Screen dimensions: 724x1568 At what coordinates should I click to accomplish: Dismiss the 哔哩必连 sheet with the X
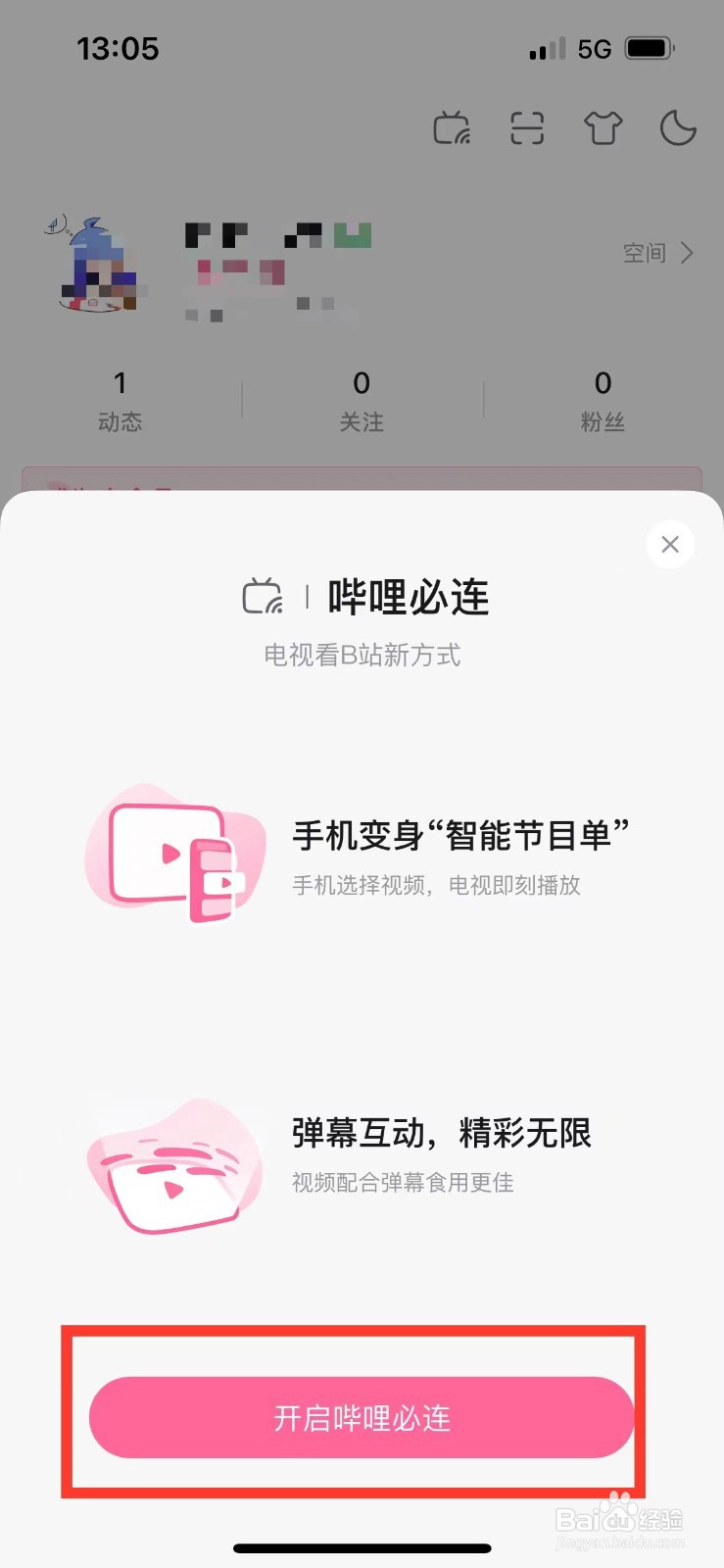670,544
